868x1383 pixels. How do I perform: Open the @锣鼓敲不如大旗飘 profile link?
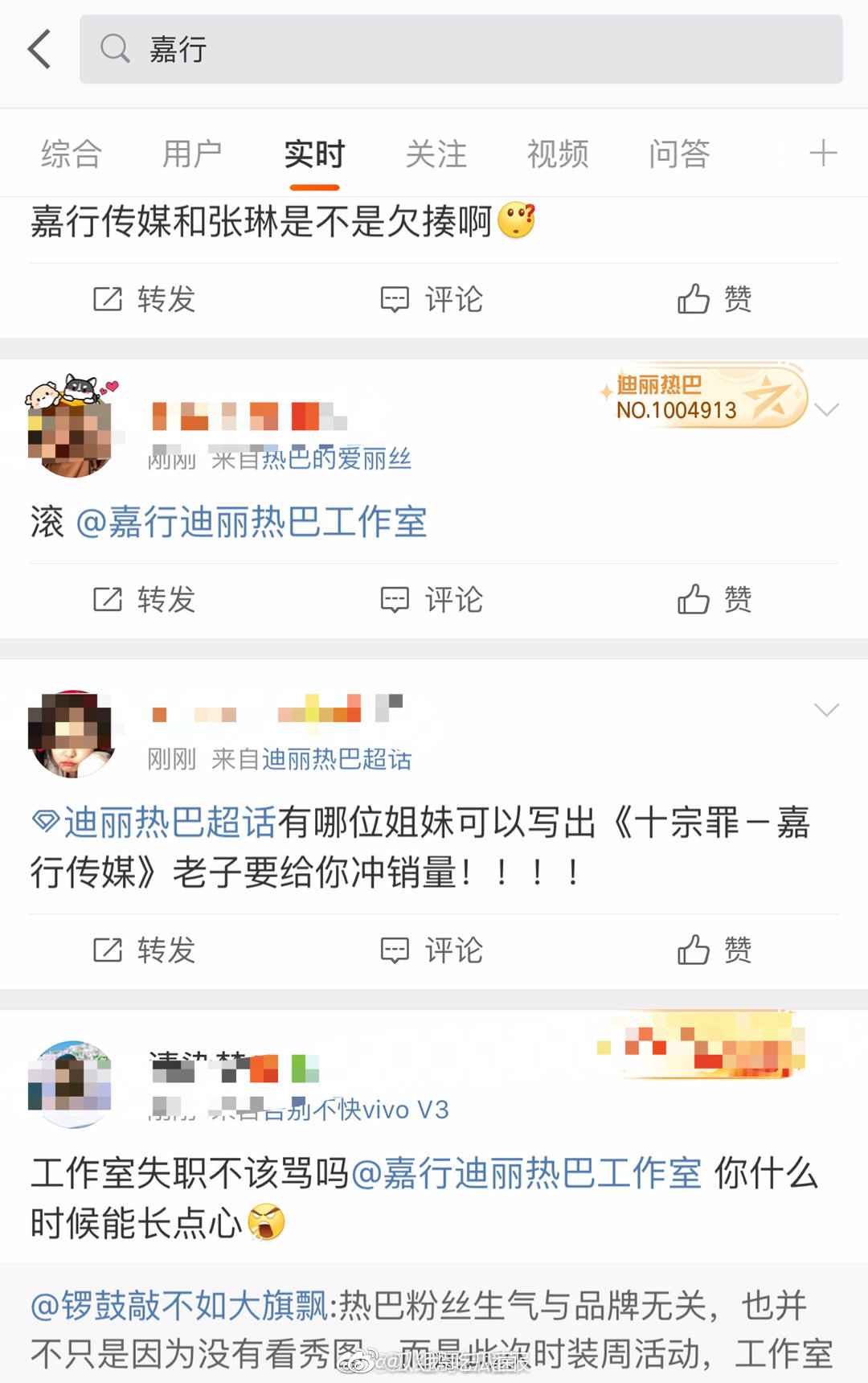pos(178,1305)
